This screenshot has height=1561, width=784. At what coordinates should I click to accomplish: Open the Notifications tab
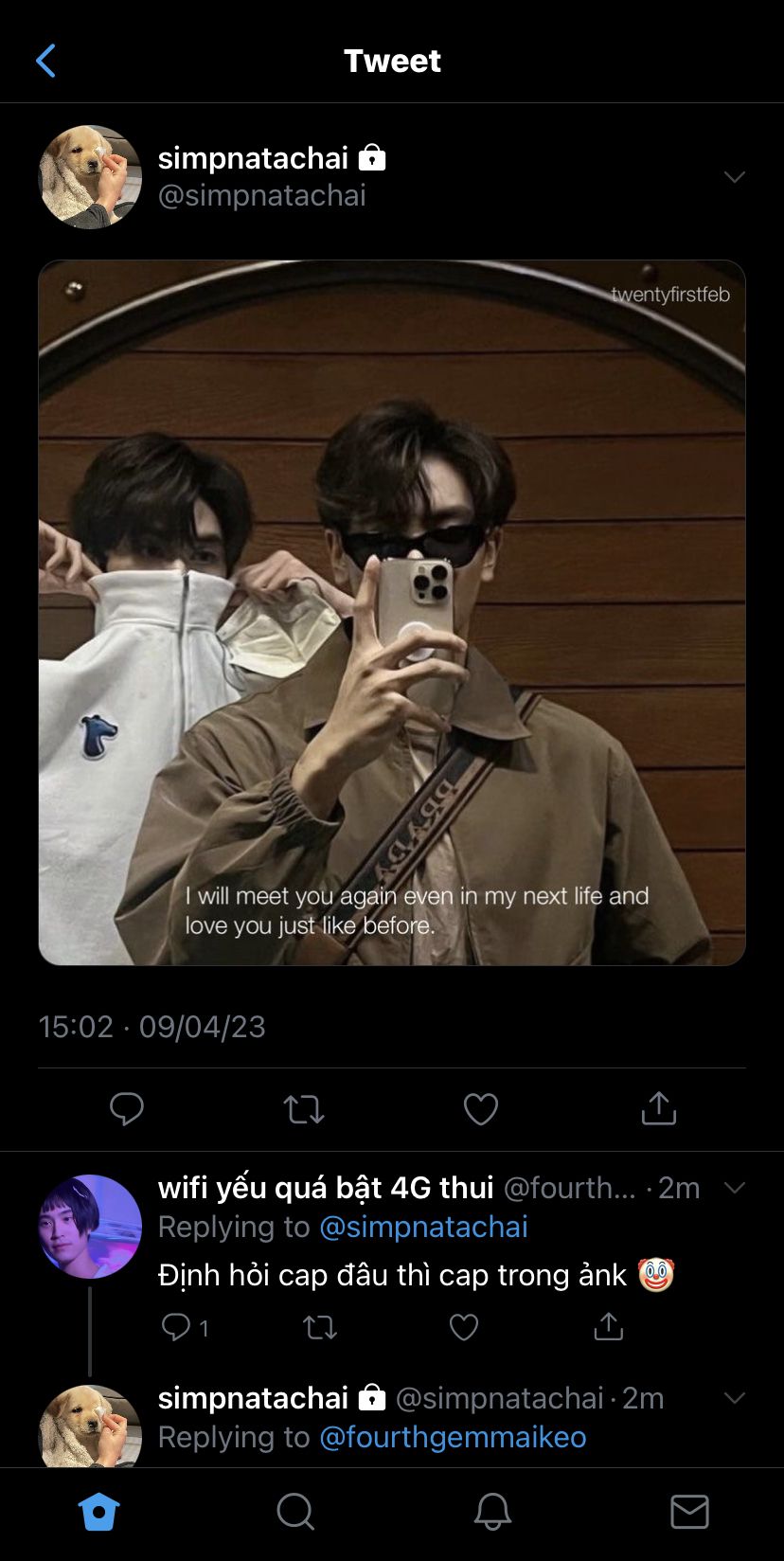coord(492,1512)
